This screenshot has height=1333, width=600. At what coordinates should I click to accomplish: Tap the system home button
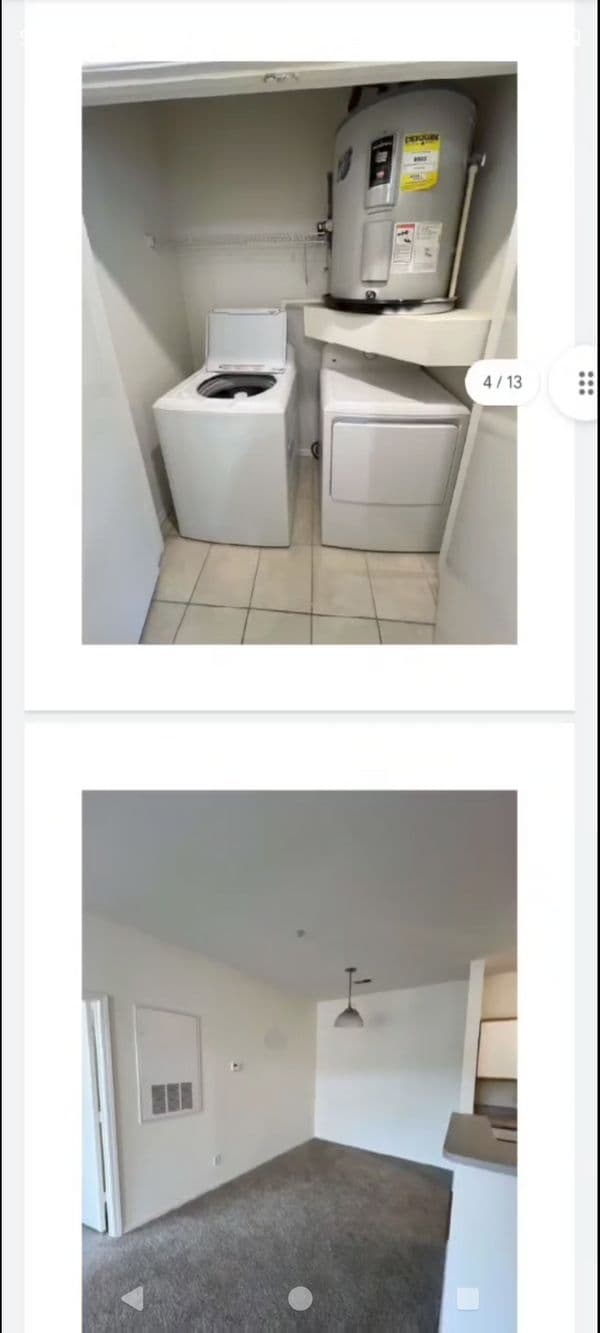(300, 1298)
